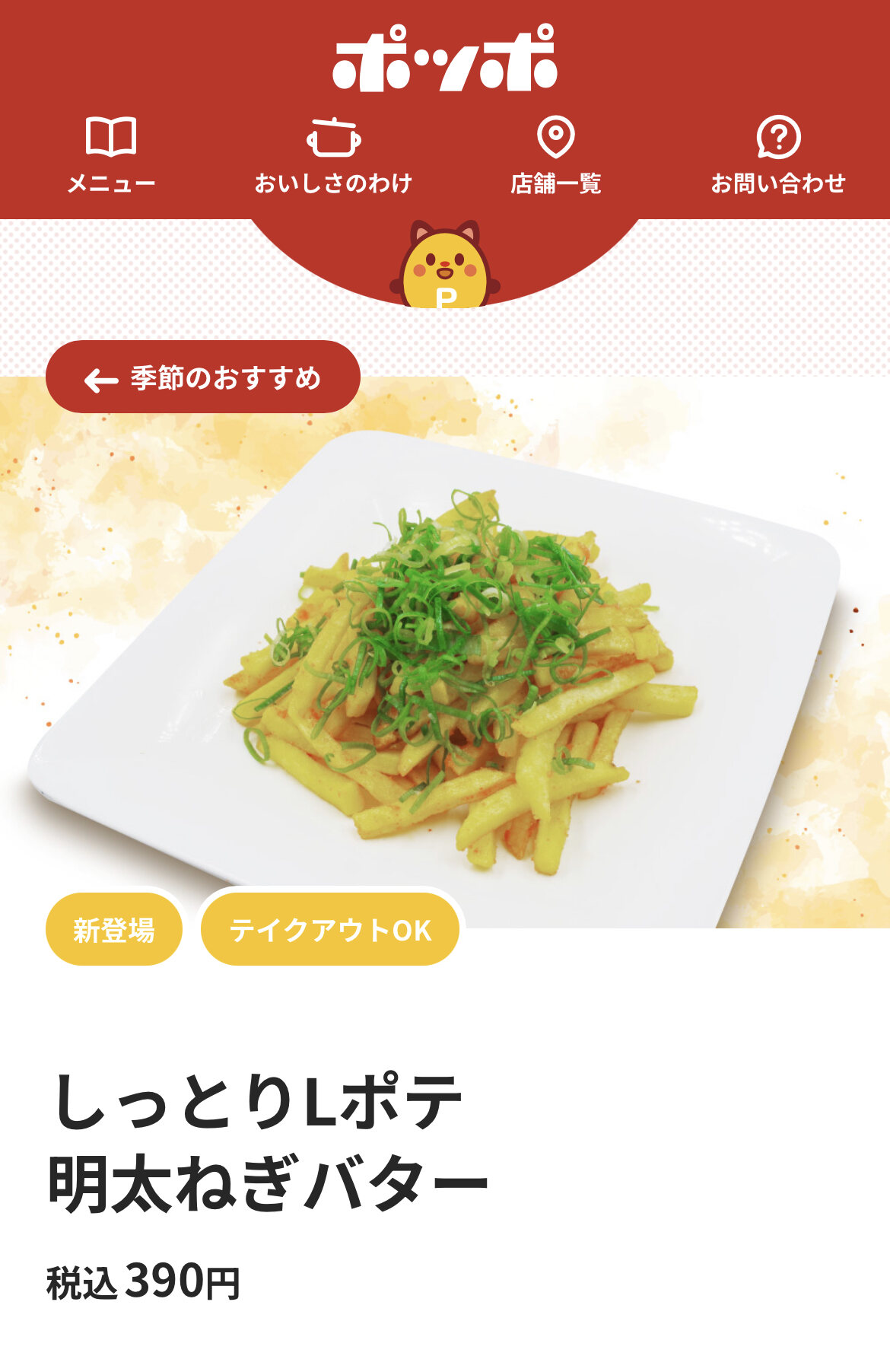The width and height of the screenshot is (890, 1372).
Task: Tap the ポッポ logo header
Action: tap(445, 59)
